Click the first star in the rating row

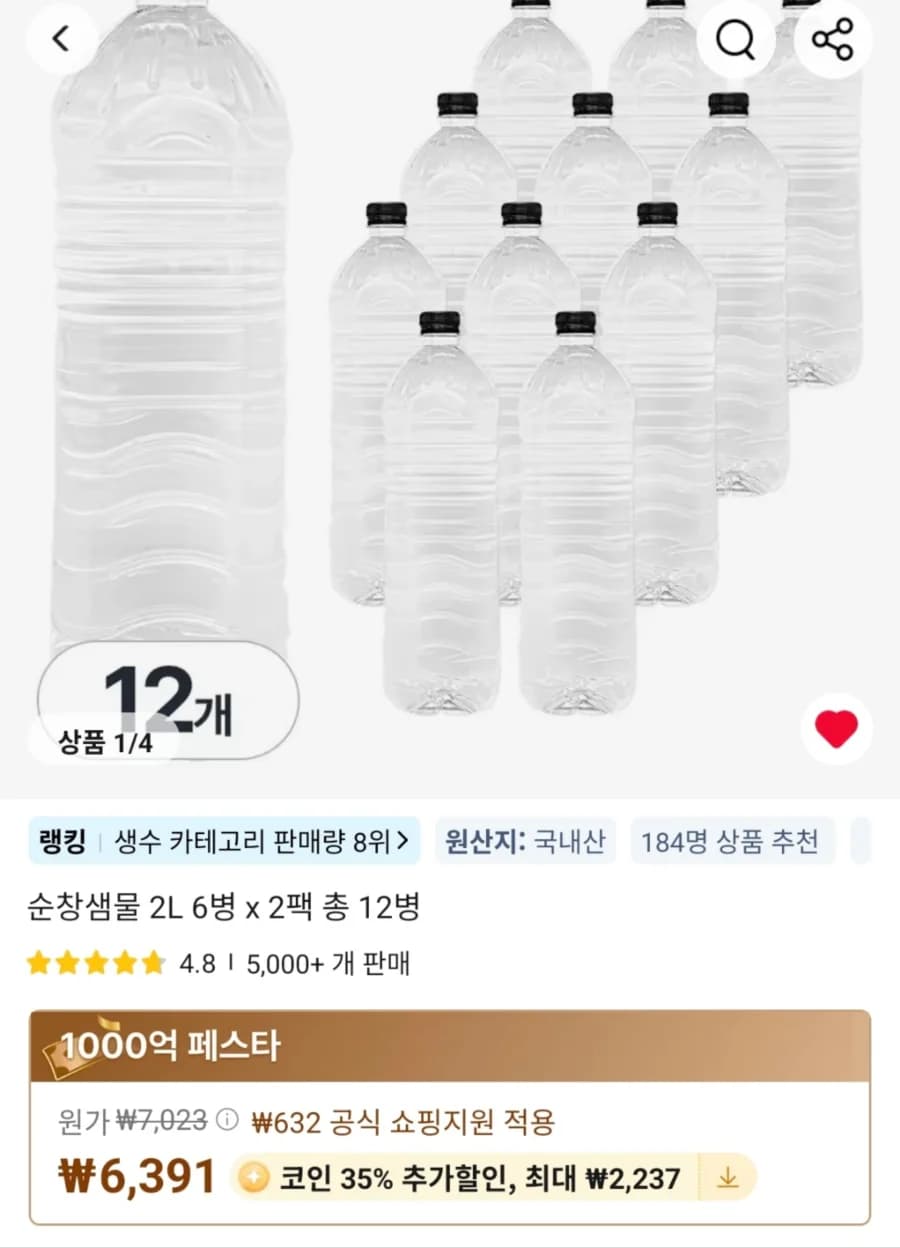38,963
